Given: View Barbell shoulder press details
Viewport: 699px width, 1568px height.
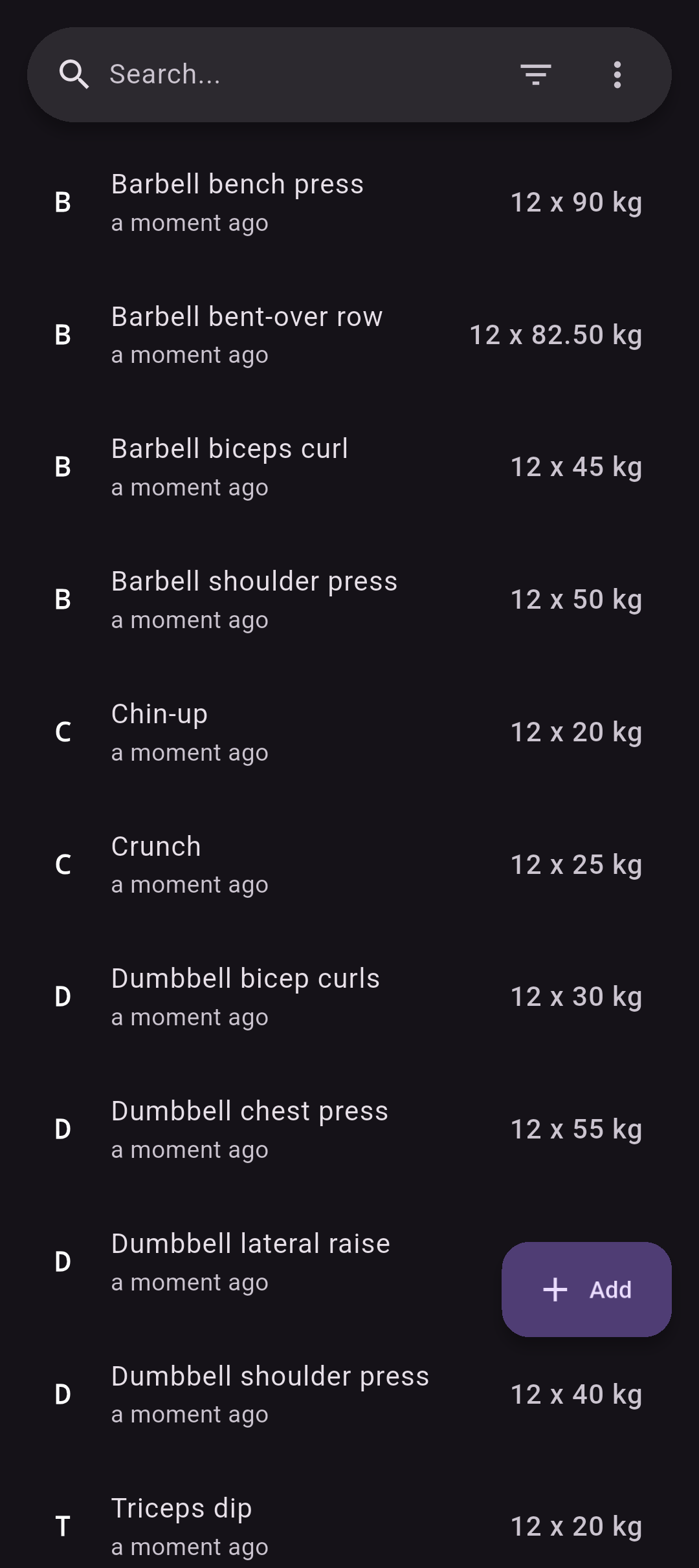Looking at the screenshot, I should (349, 600).
